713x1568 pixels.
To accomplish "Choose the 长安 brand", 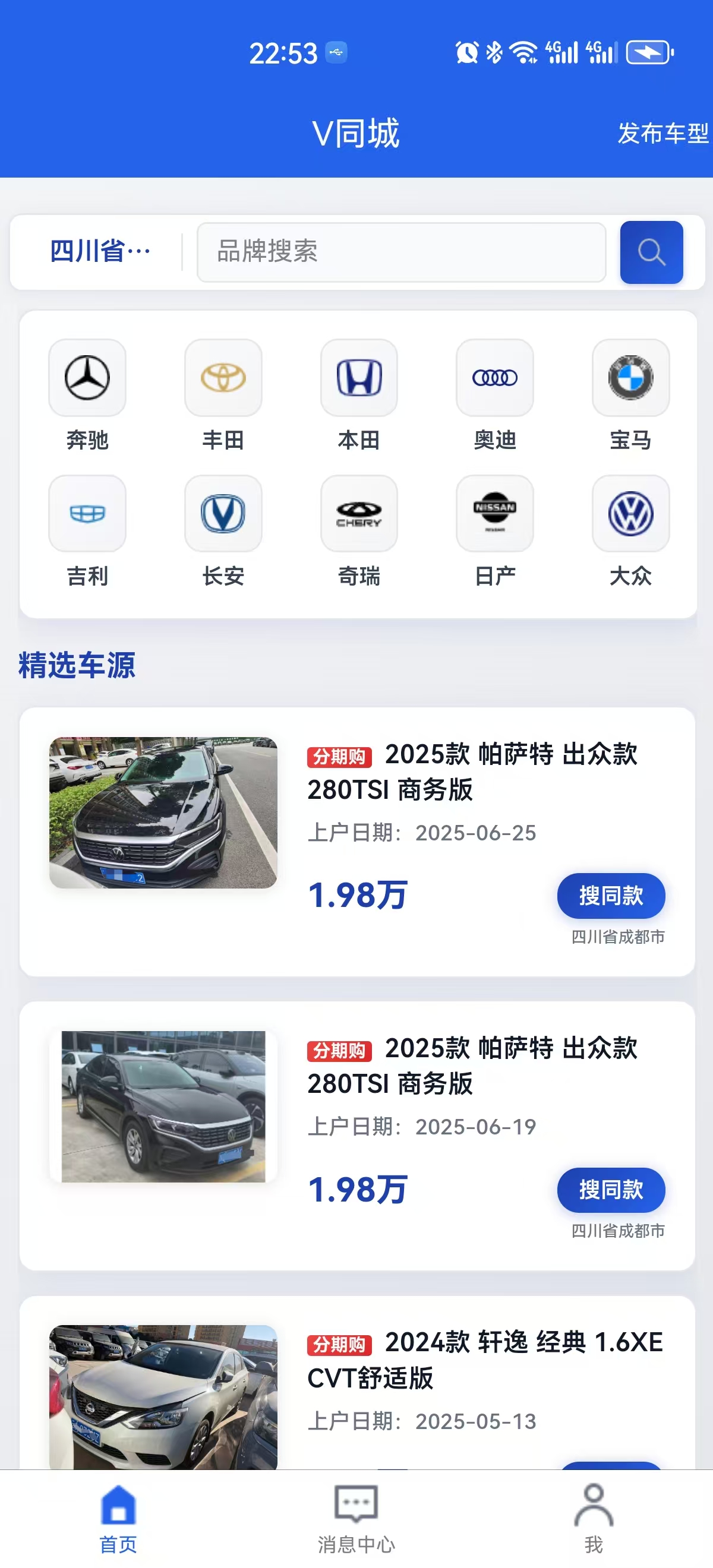I will pyautogui.click(x=223, y=514).
